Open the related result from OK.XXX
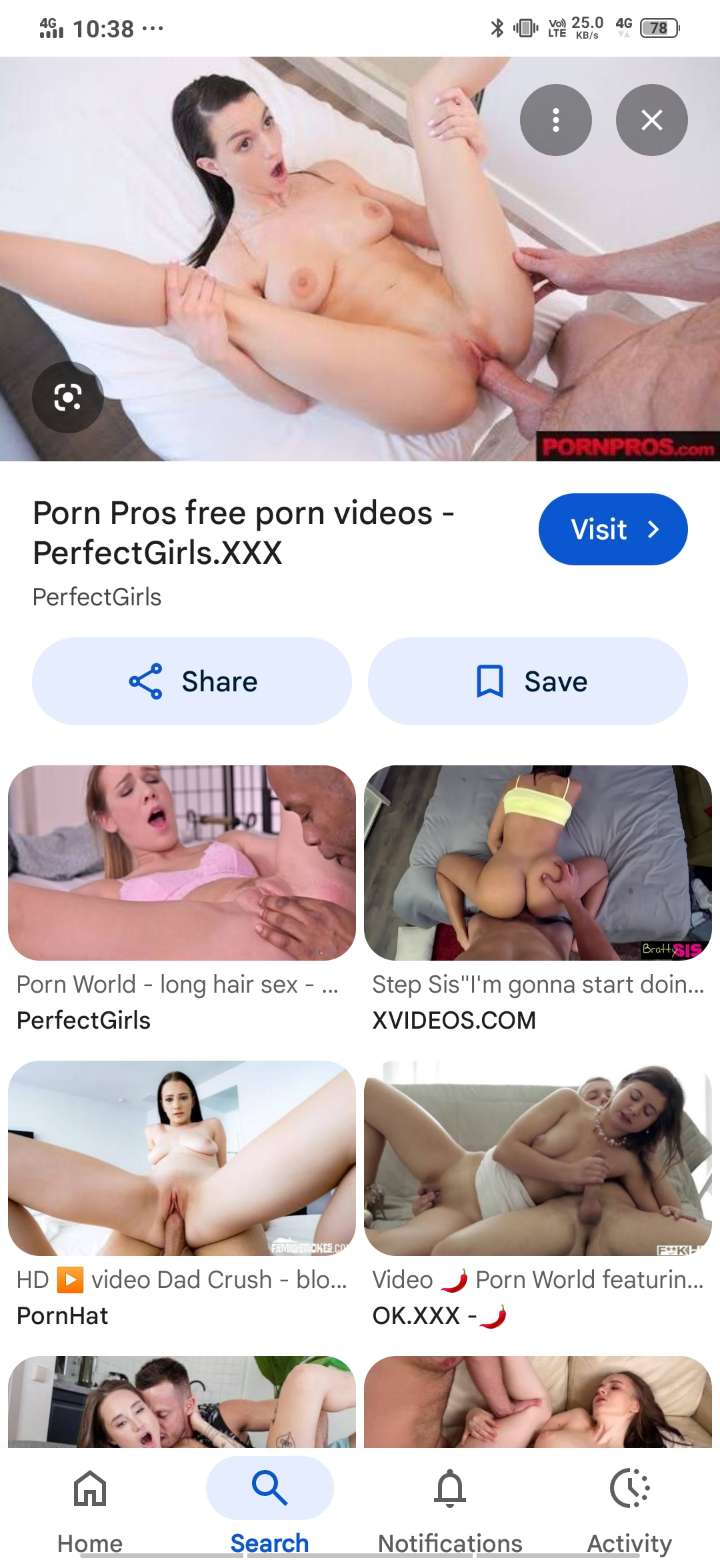 [537, 1158]
